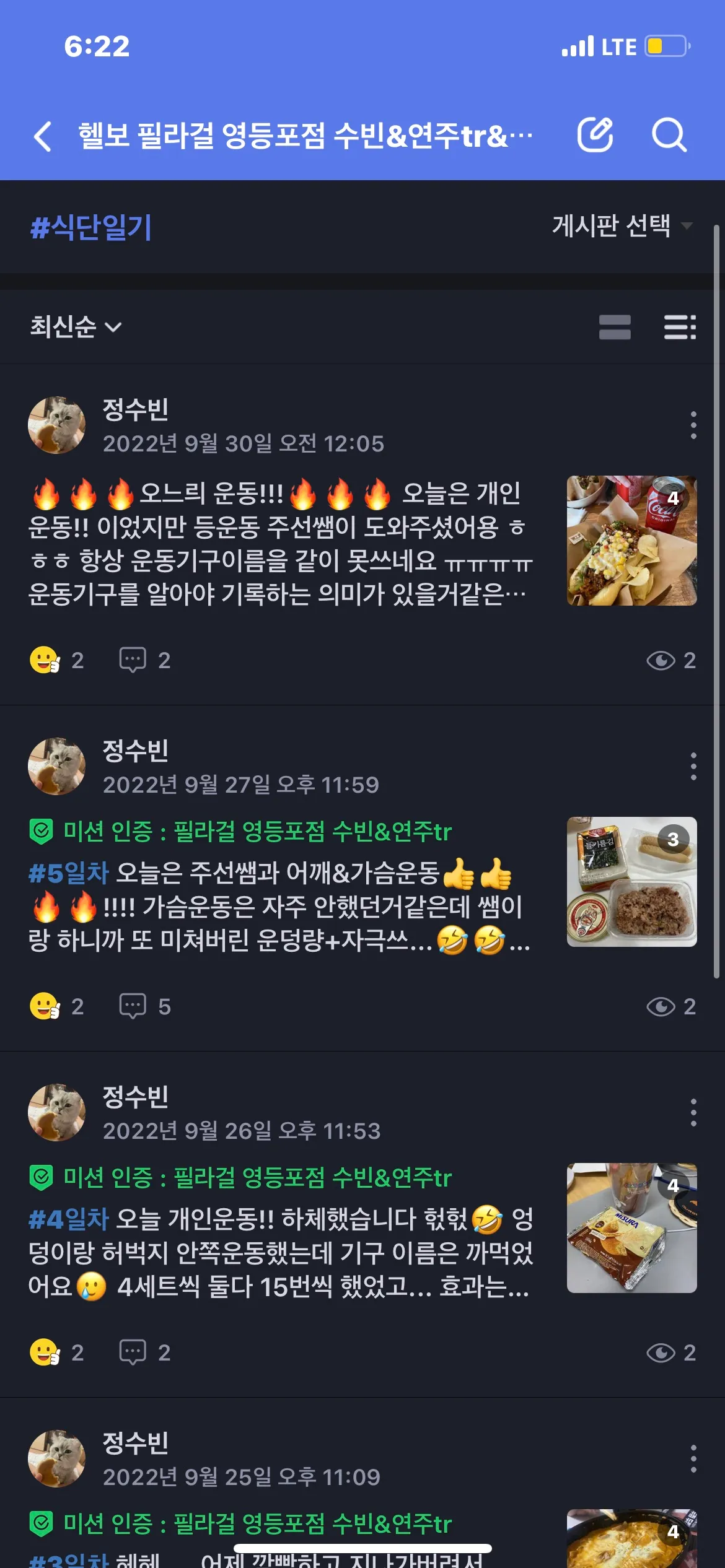
Task: Expand the 최신순 sort order dropdown
Action: [76, 327]
